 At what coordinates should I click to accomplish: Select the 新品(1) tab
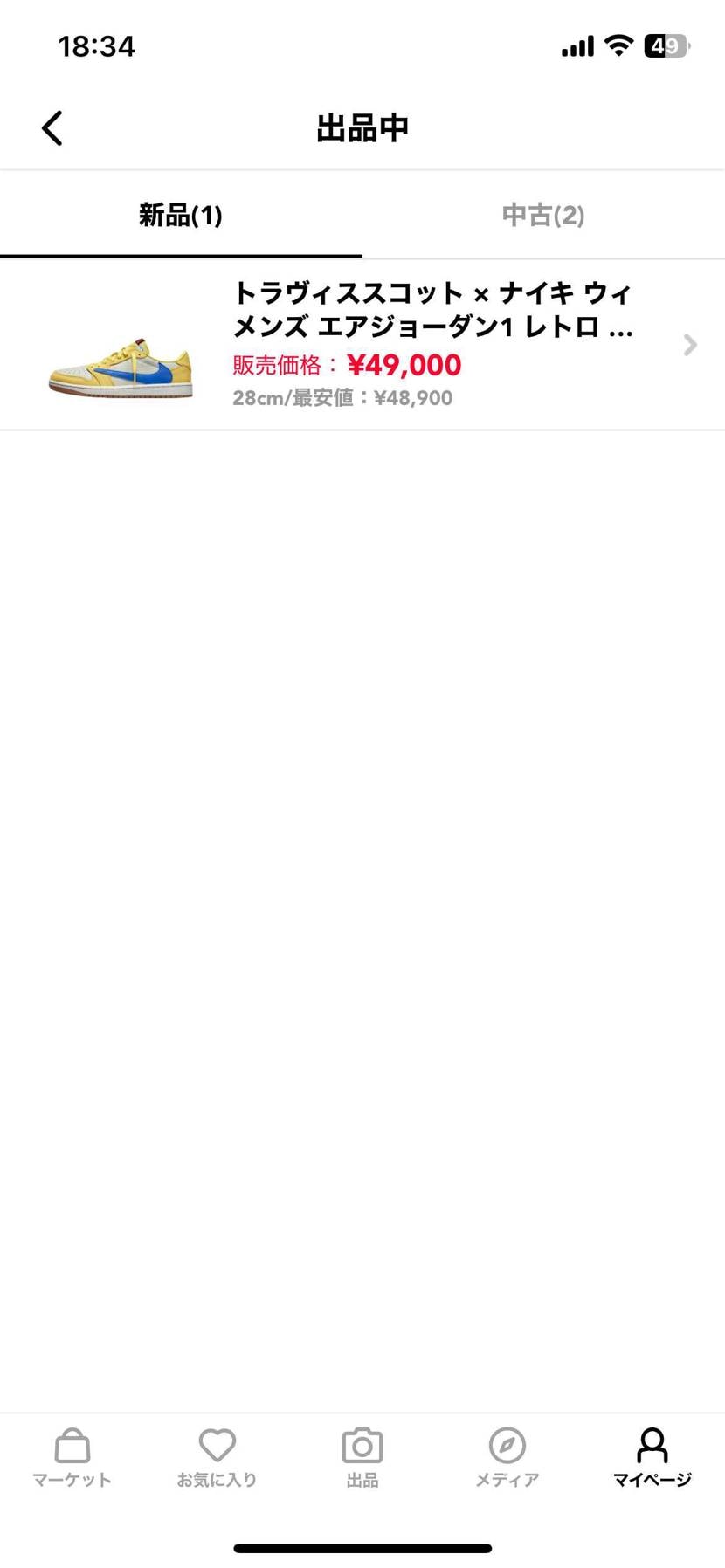181,215
